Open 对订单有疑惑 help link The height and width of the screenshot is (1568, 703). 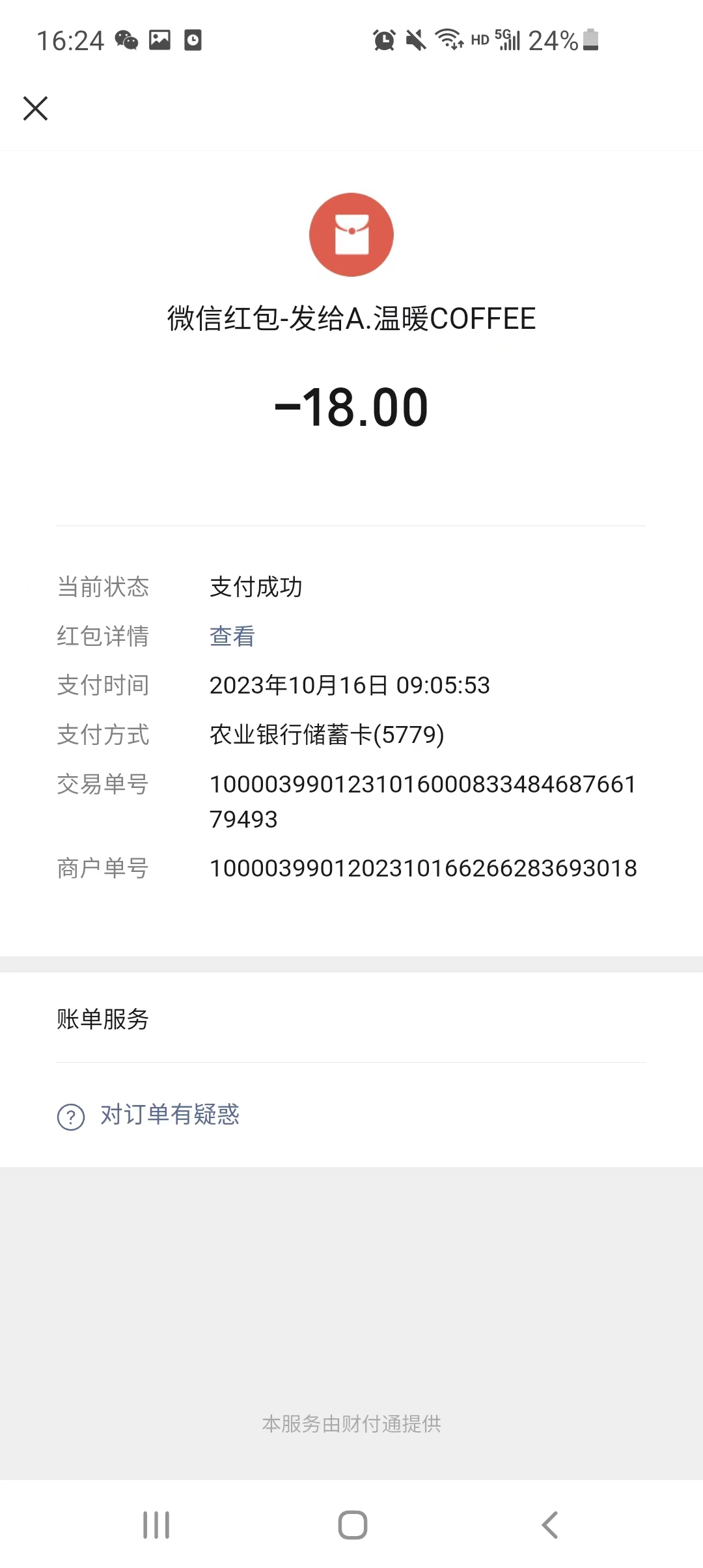pyautogui.click(x=169, y=1115)
